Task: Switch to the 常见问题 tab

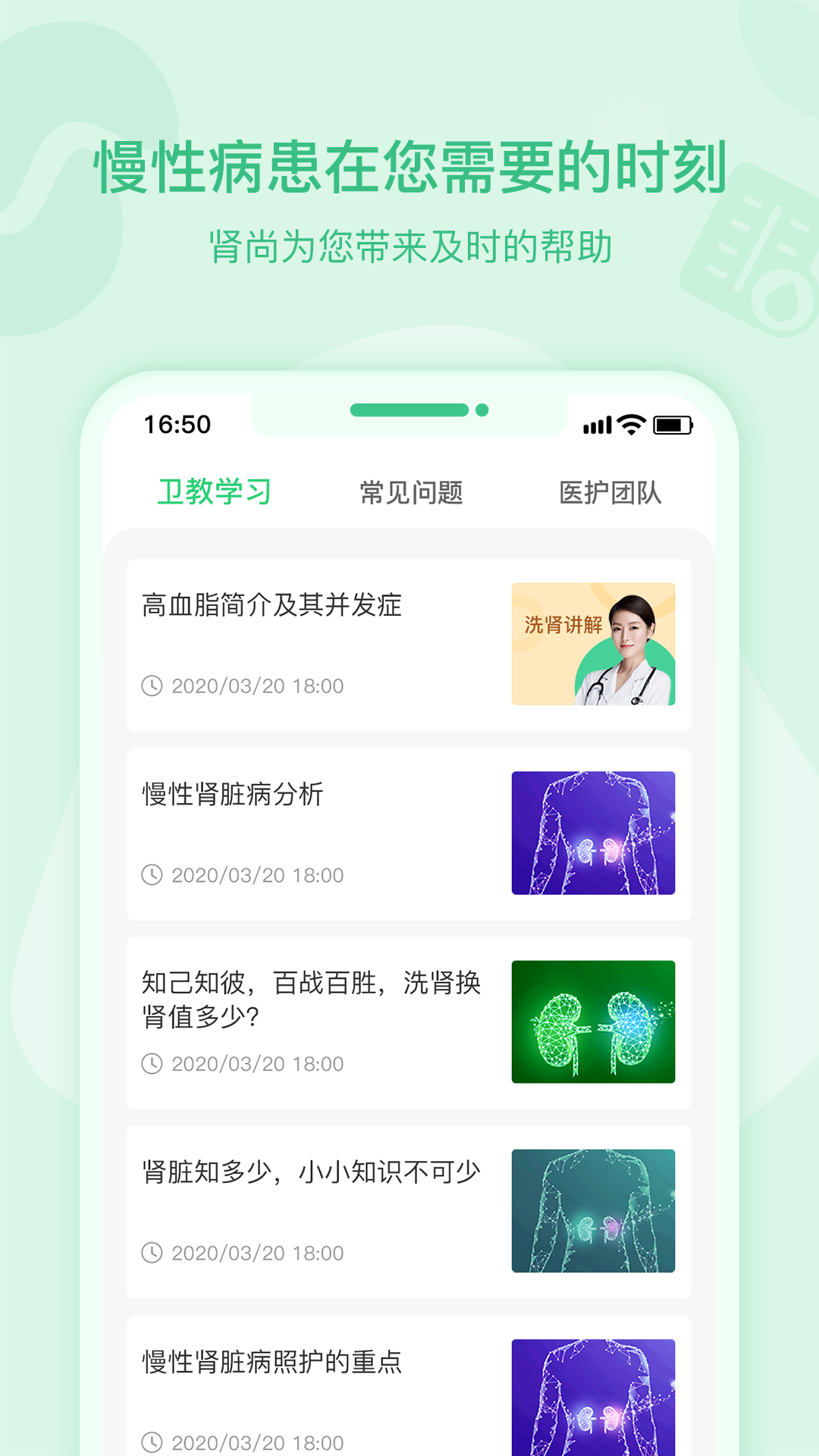Action: pos(413,493)
